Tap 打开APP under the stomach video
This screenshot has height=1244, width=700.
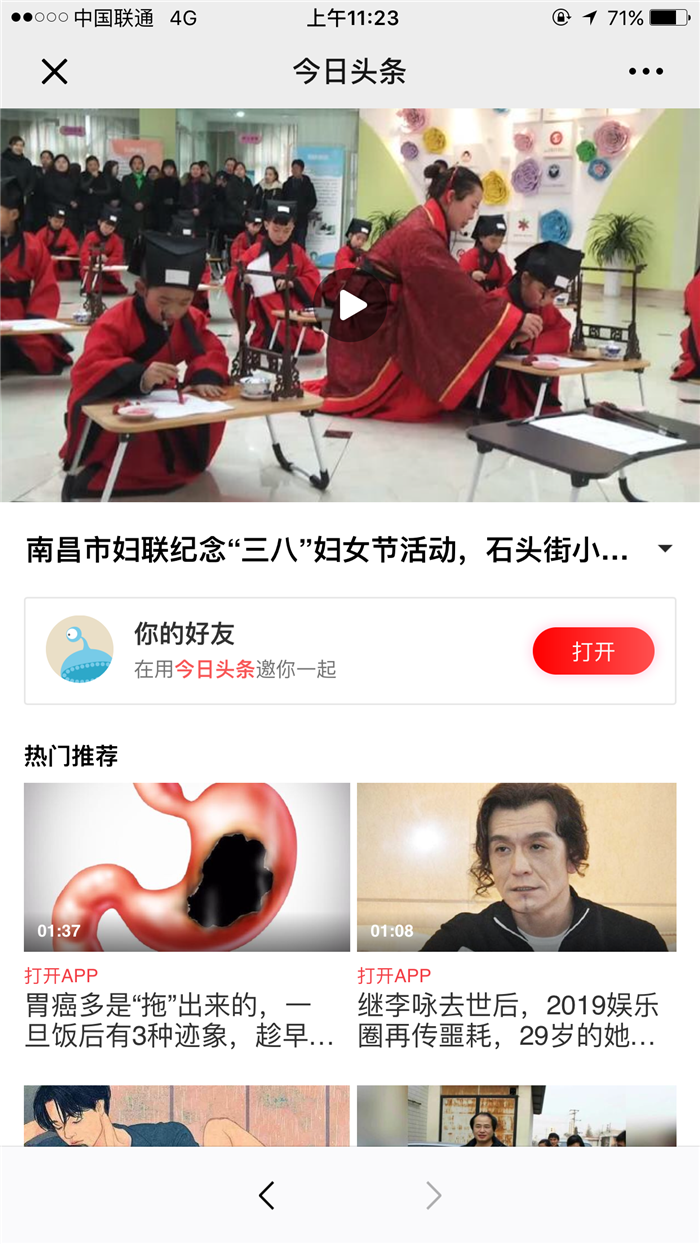coord(61,976)
